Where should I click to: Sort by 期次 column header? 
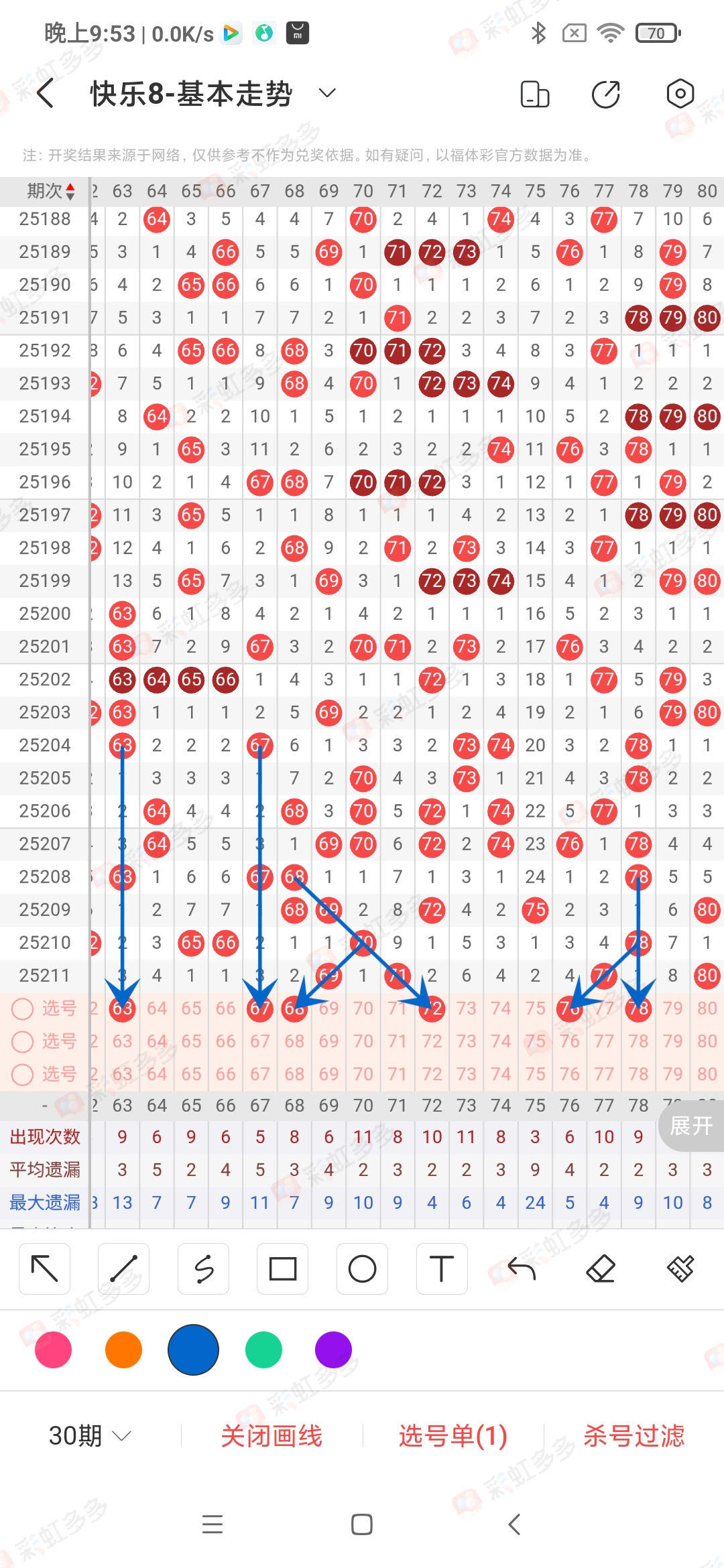50,191
